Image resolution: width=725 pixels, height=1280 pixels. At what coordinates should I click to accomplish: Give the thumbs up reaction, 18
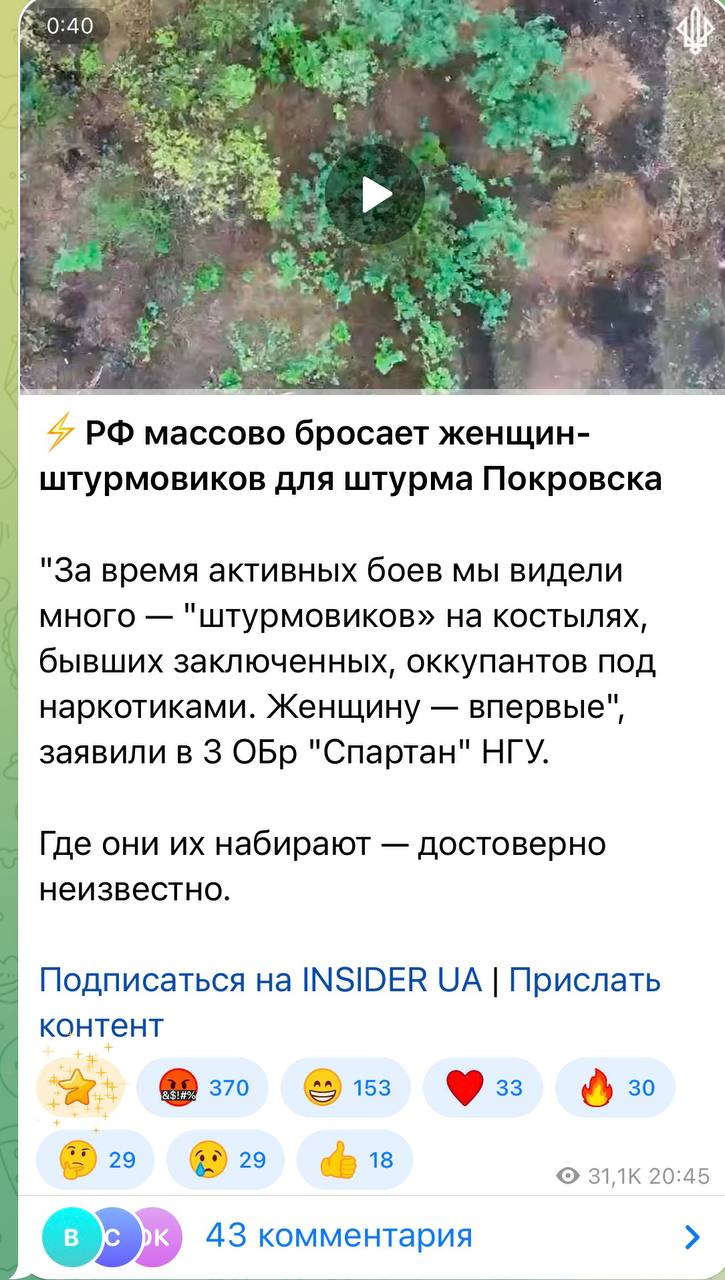pyautogui.click(x=354, y=1159)
